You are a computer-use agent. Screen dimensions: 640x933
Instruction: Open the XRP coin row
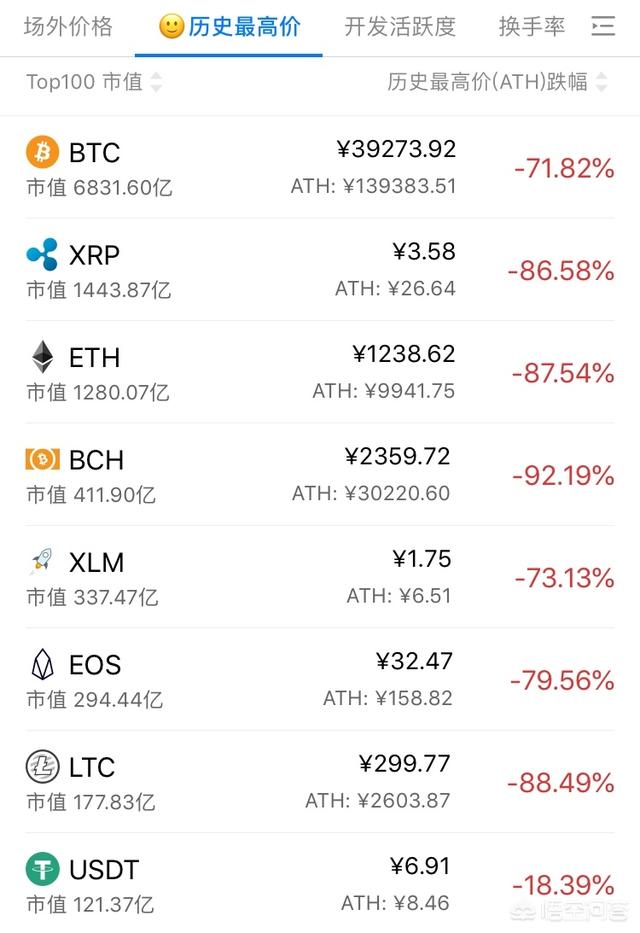(x=320, y=271)
